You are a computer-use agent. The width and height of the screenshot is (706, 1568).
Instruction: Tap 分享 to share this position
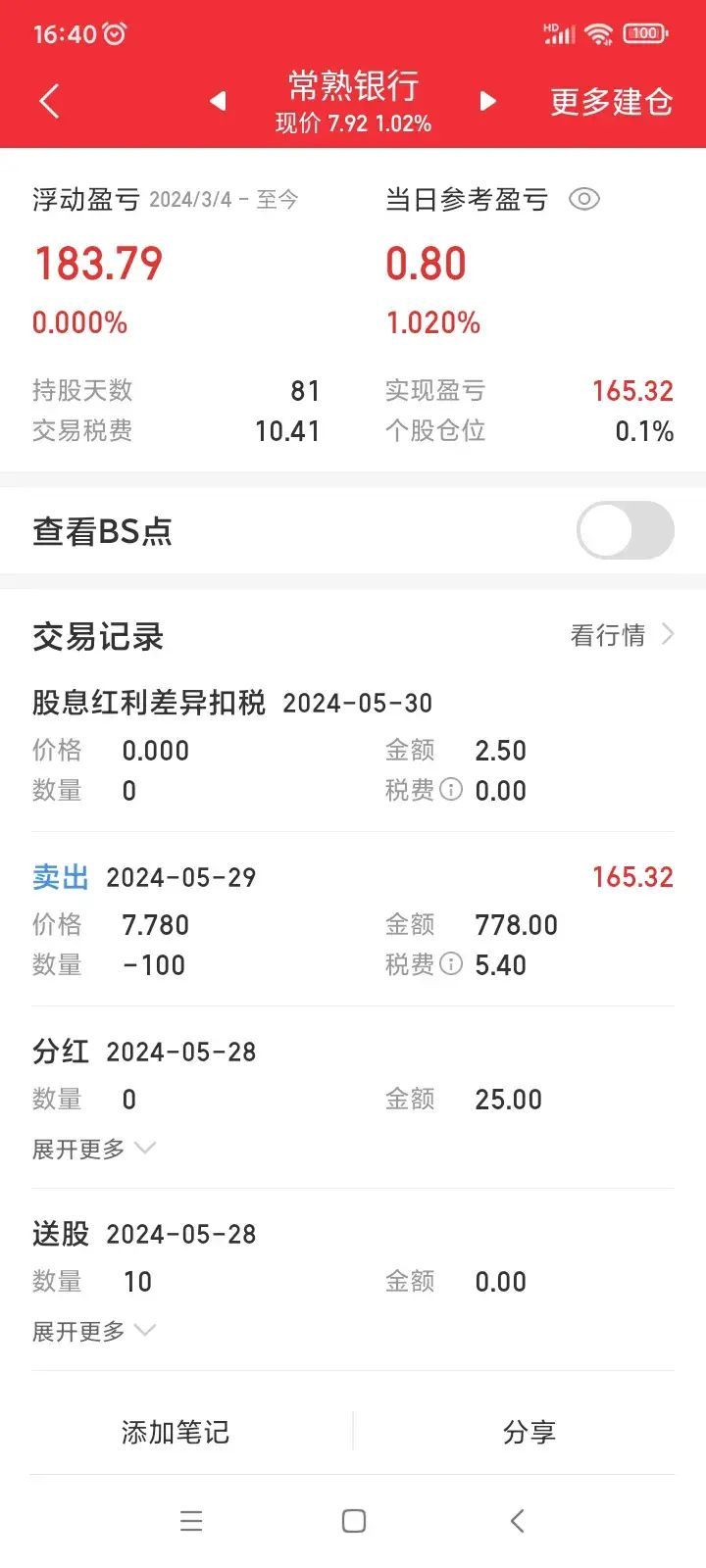pos(529,1432)
